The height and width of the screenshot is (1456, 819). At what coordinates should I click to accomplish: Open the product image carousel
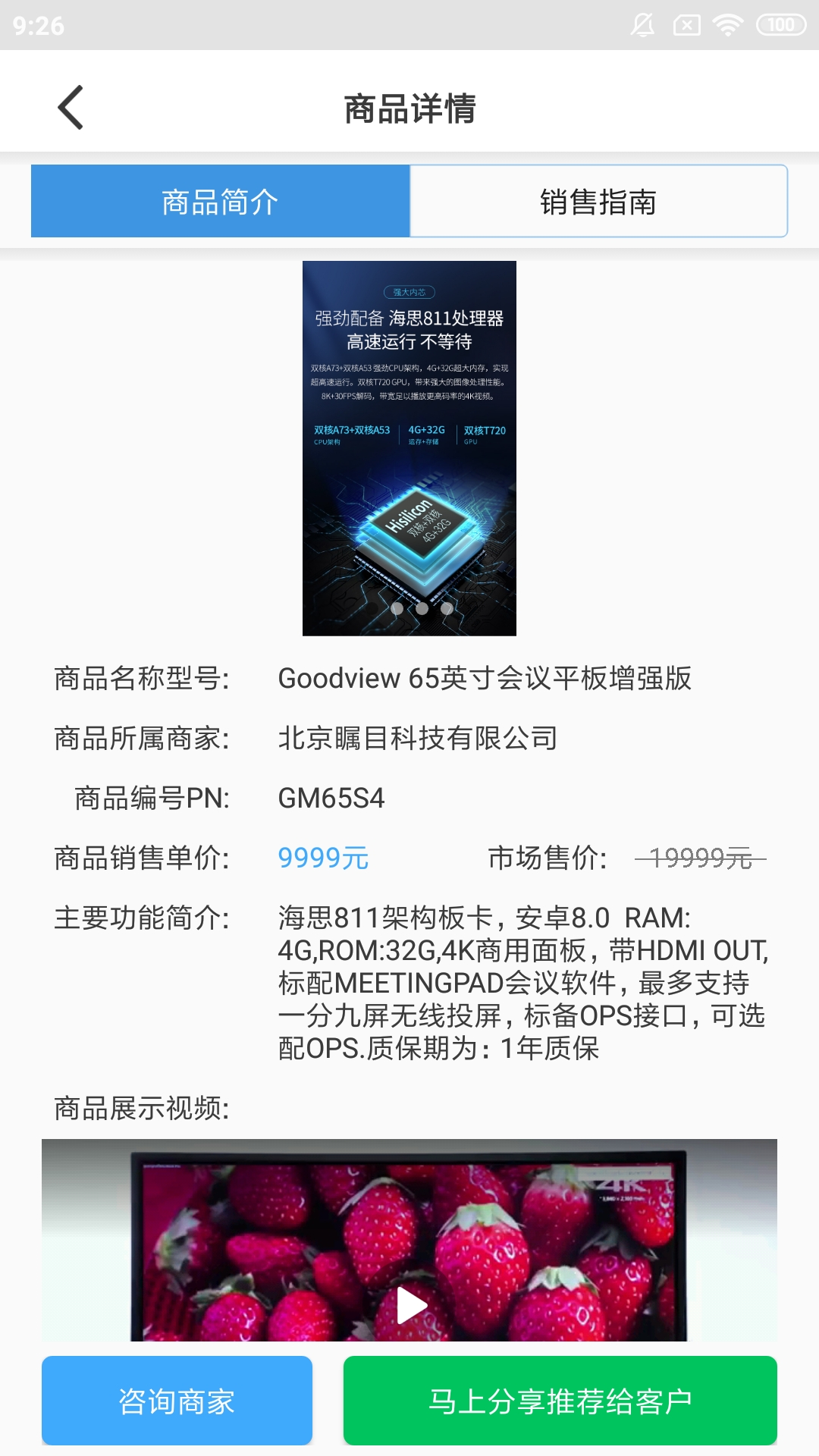pos(409,447)
